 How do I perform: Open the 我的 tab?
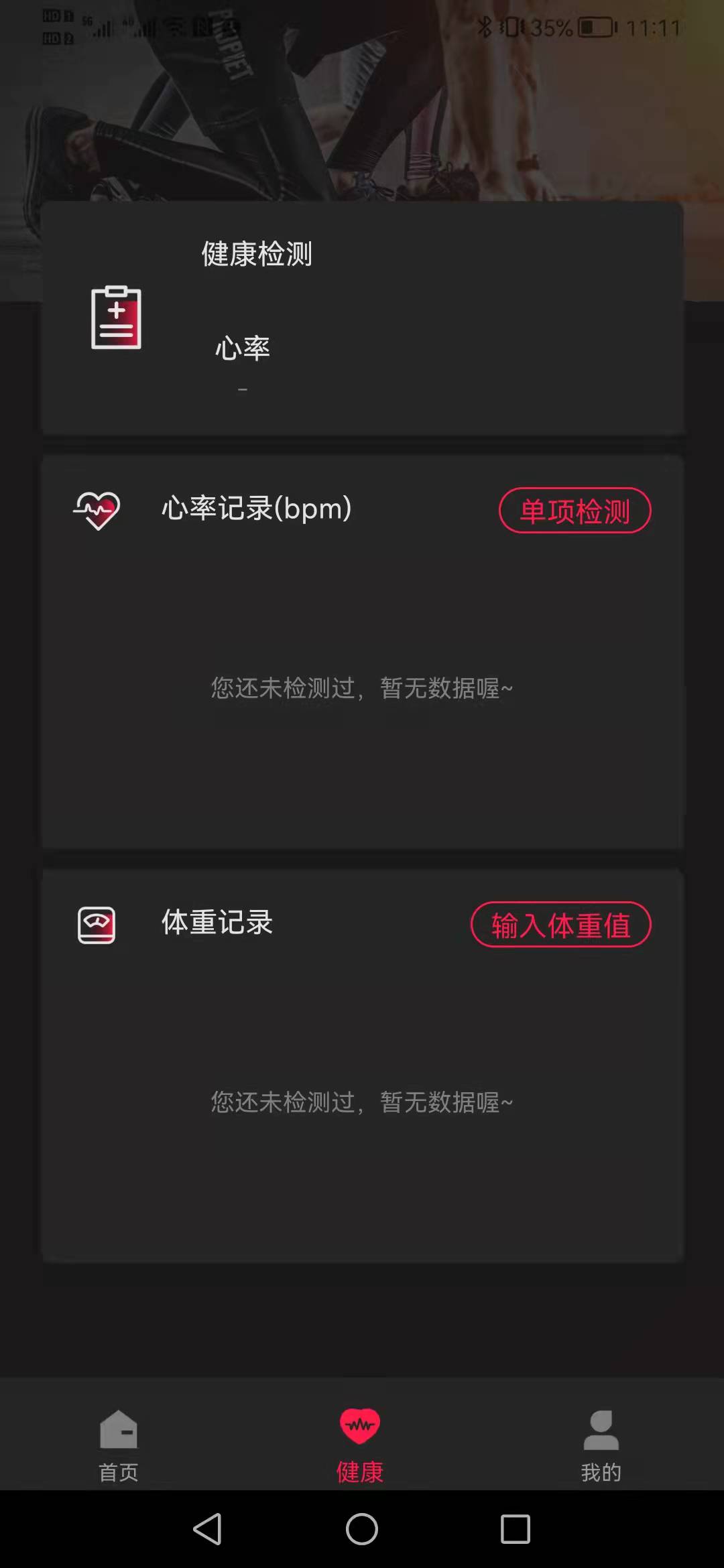[x=601, y=1444]
